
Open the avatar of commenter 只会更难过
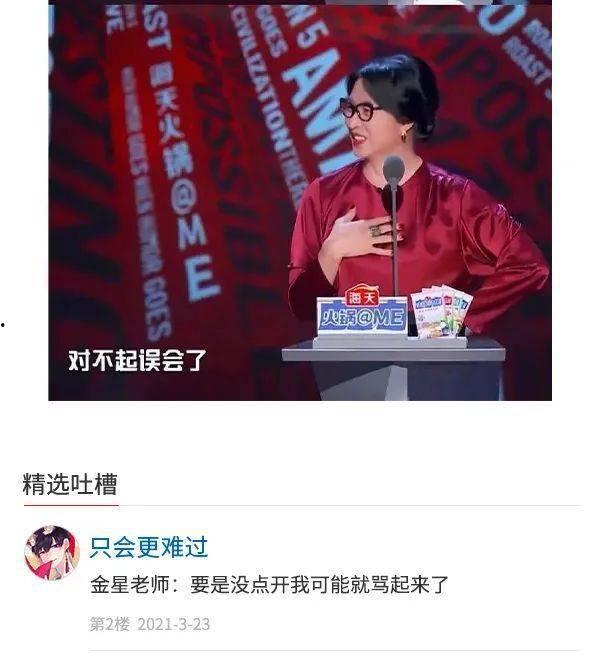coord(52,552)
